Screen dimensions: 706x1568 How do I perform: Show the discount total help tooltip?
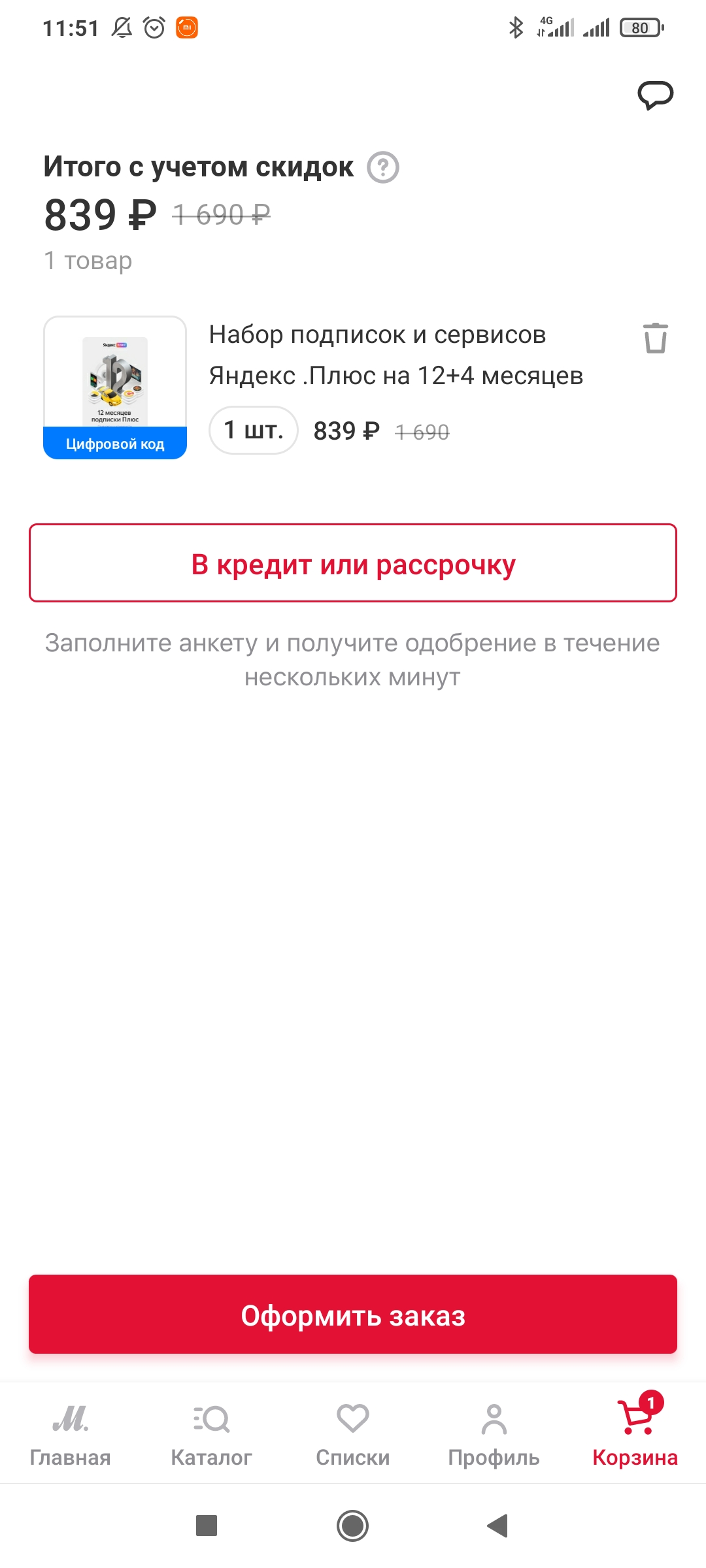(x=383, y=167)
